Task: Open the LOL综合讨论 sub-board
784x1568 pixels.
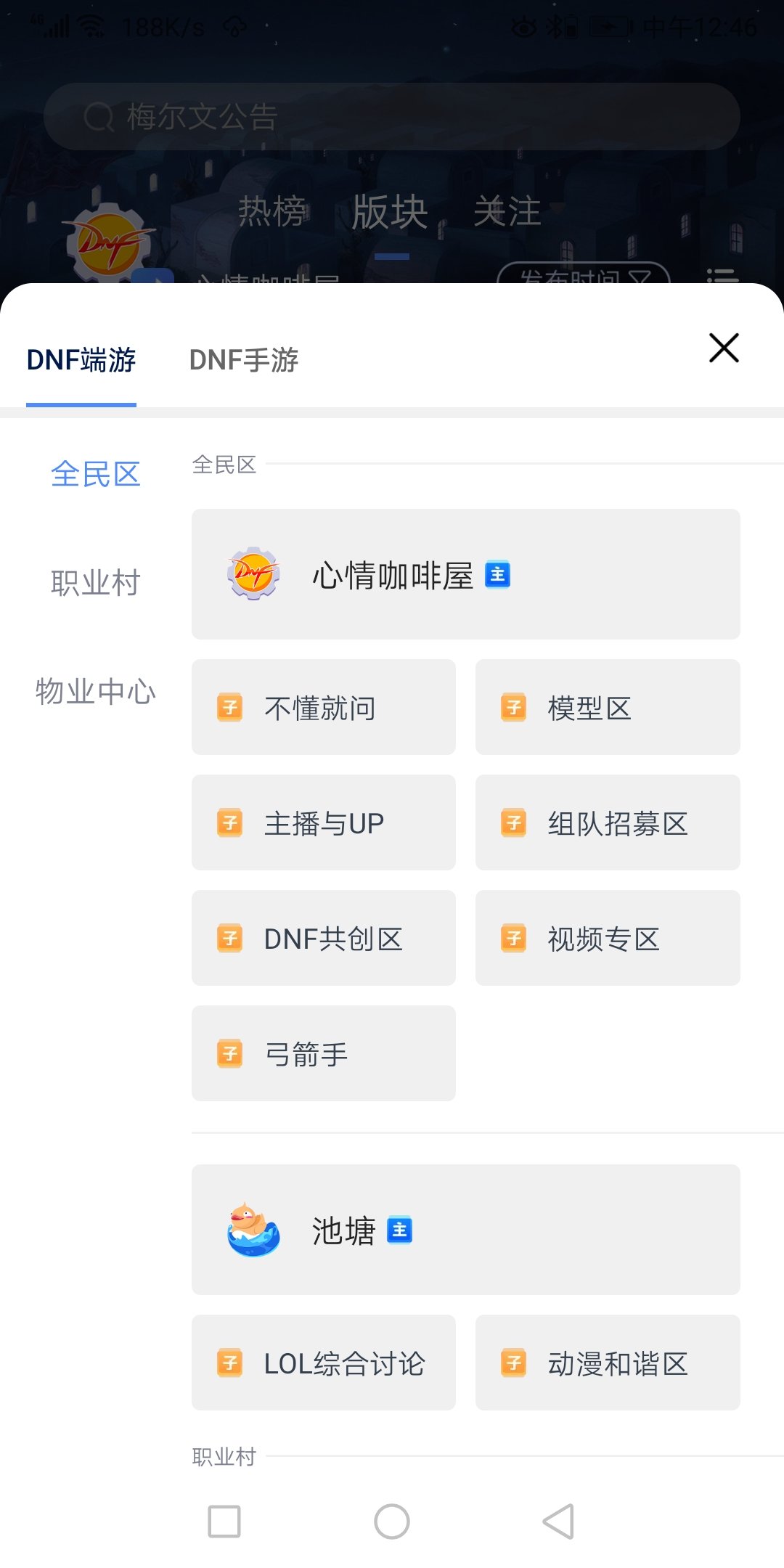Action: (324, 1363)
